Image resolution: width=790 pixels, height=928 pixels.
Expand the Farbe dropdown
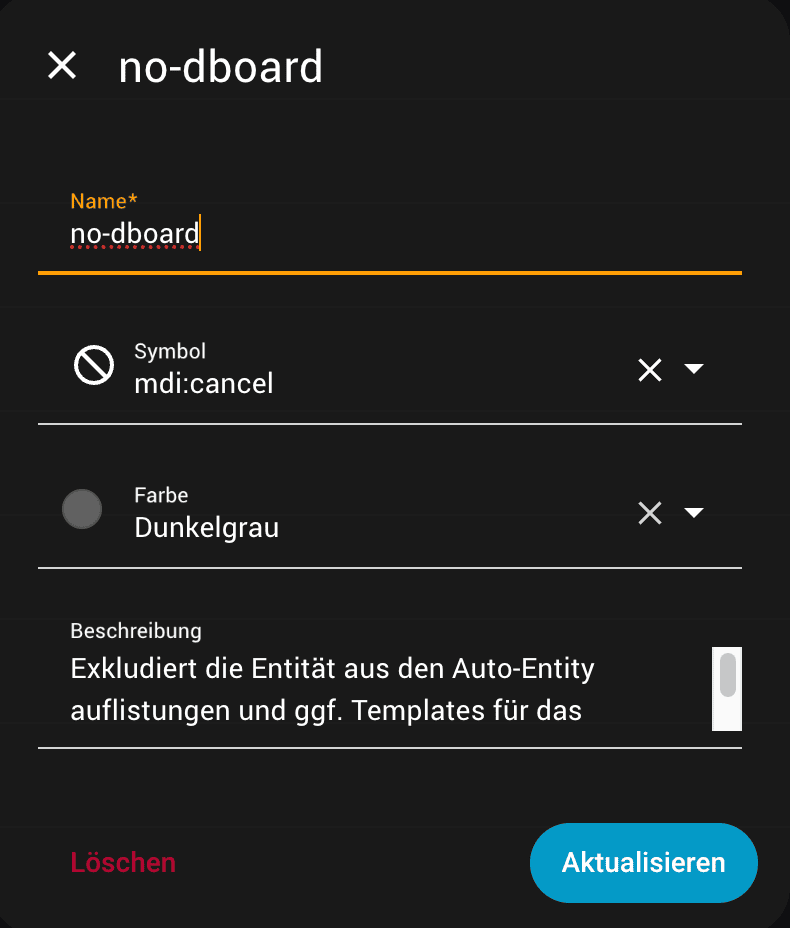coord(694,513)
